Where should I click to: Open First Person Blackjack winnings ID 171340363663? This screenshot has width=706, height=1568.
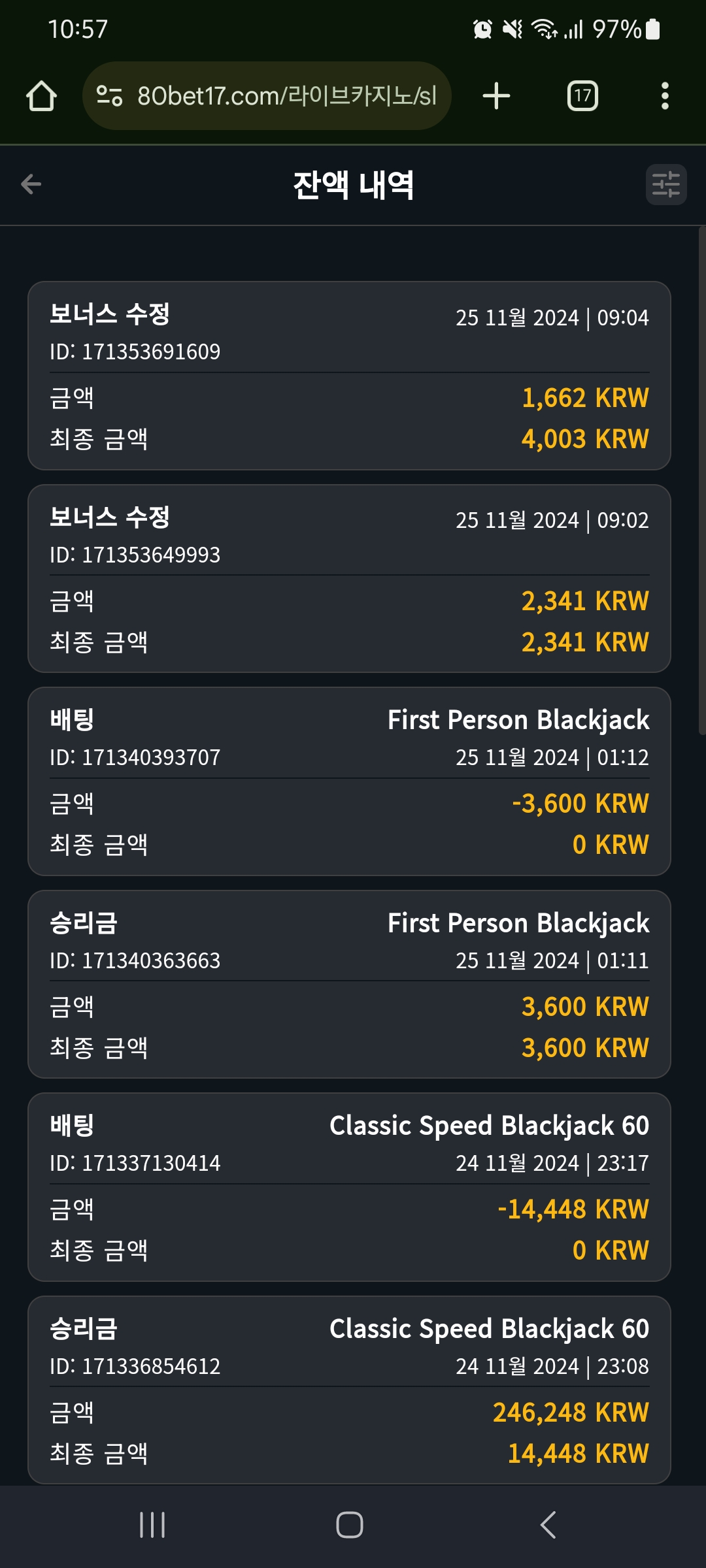coord(349,984)
